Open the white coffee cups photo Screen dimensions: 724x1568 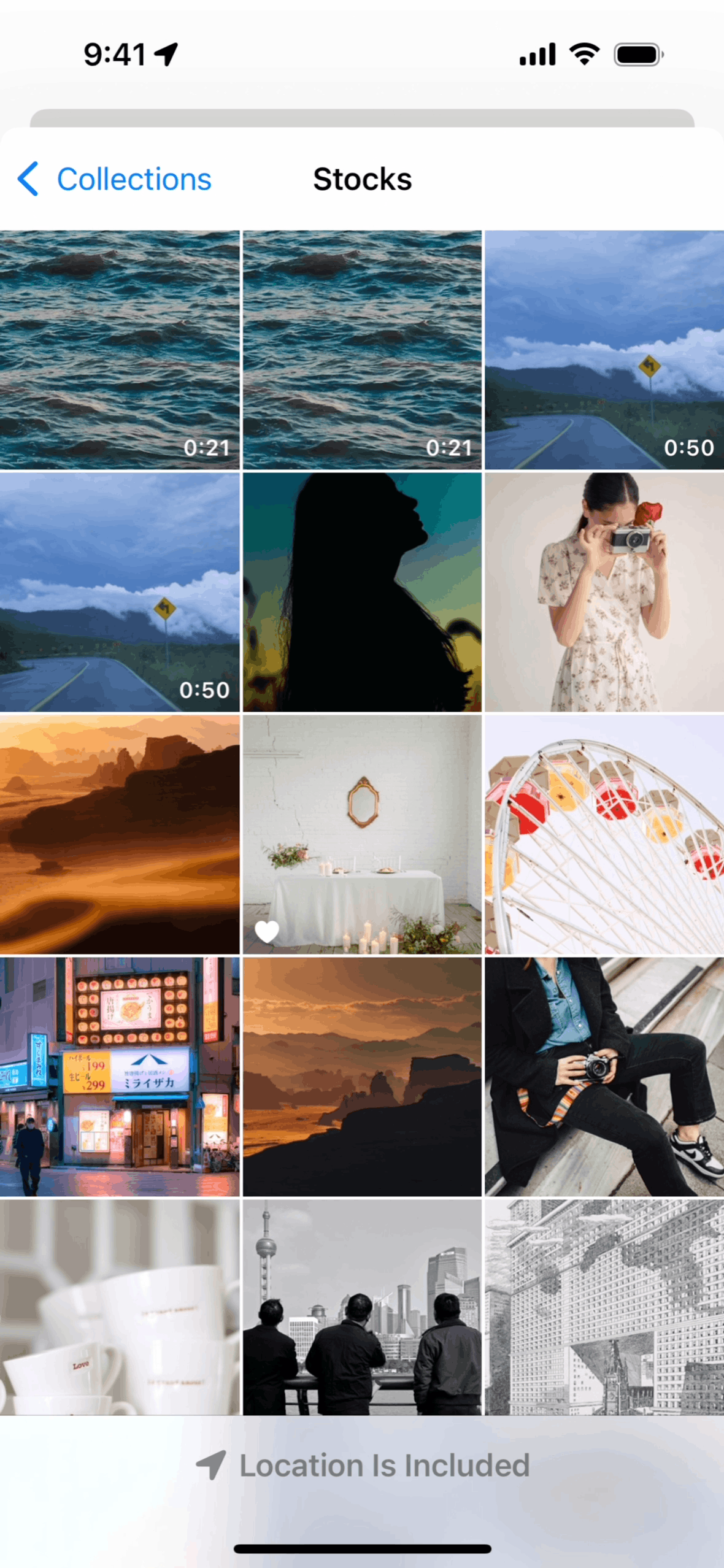tap(120, 1307)
